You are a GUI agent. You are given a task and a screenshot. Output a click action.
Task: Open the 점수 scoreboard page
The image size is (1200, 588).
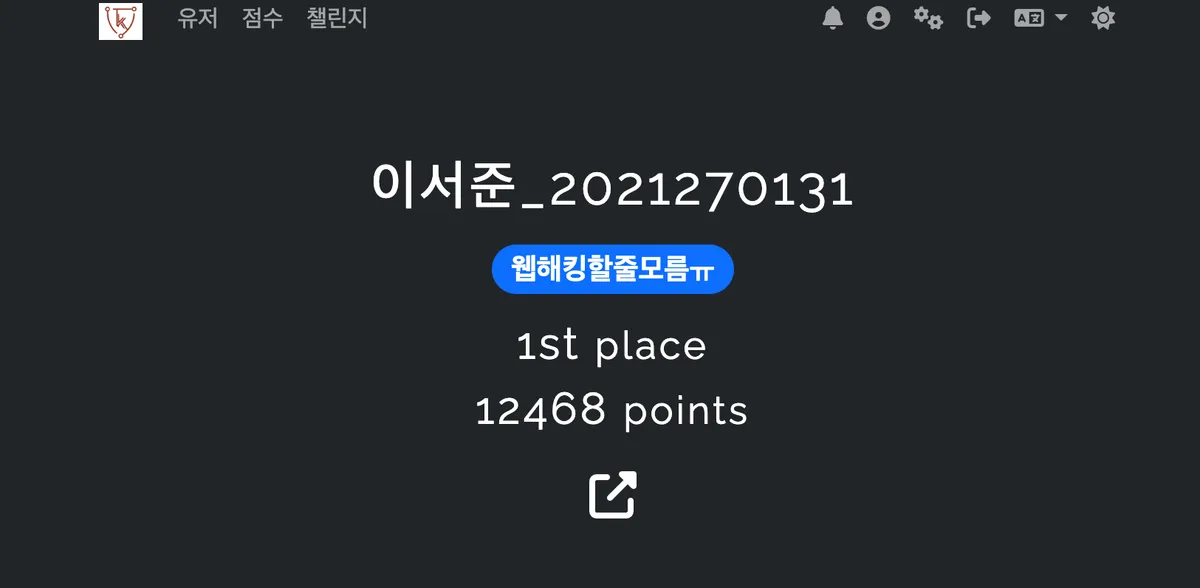(x=262, y=19)
